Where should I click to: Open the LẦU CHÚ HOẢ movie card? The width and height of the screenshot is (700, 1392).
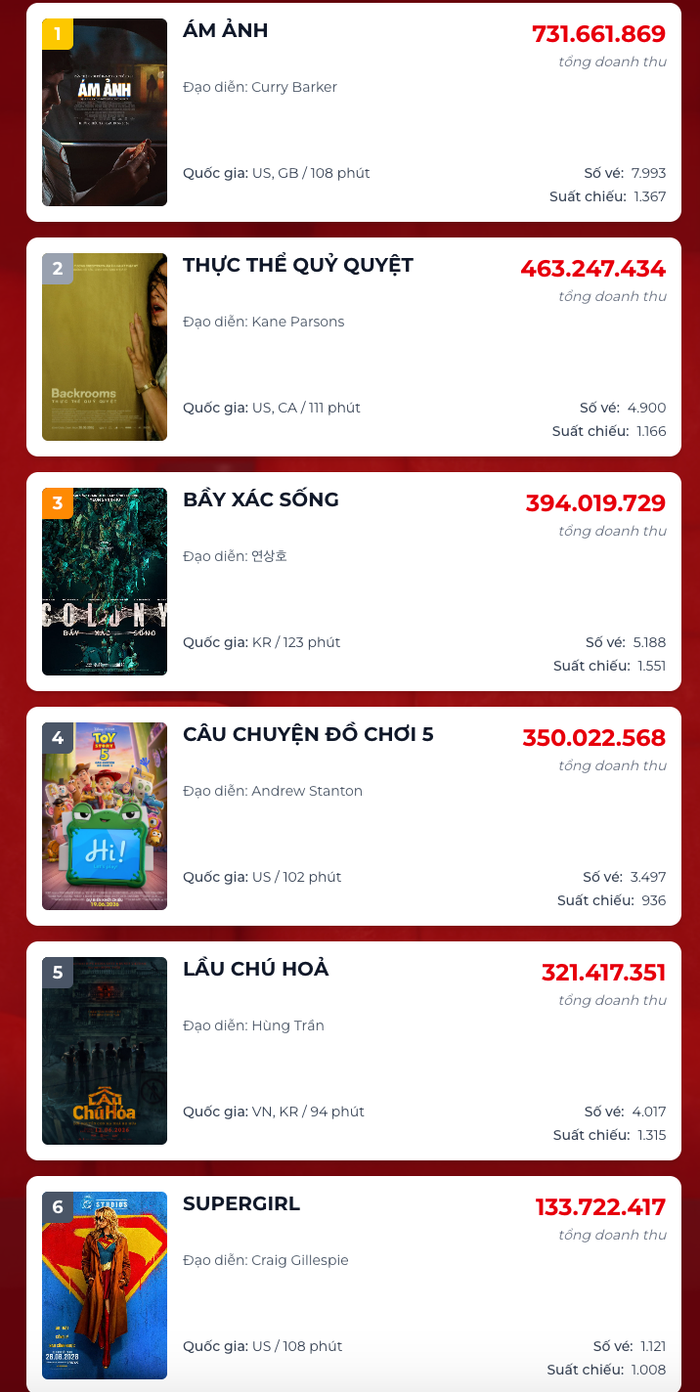pyautogui.click(x=353, y=1051)
